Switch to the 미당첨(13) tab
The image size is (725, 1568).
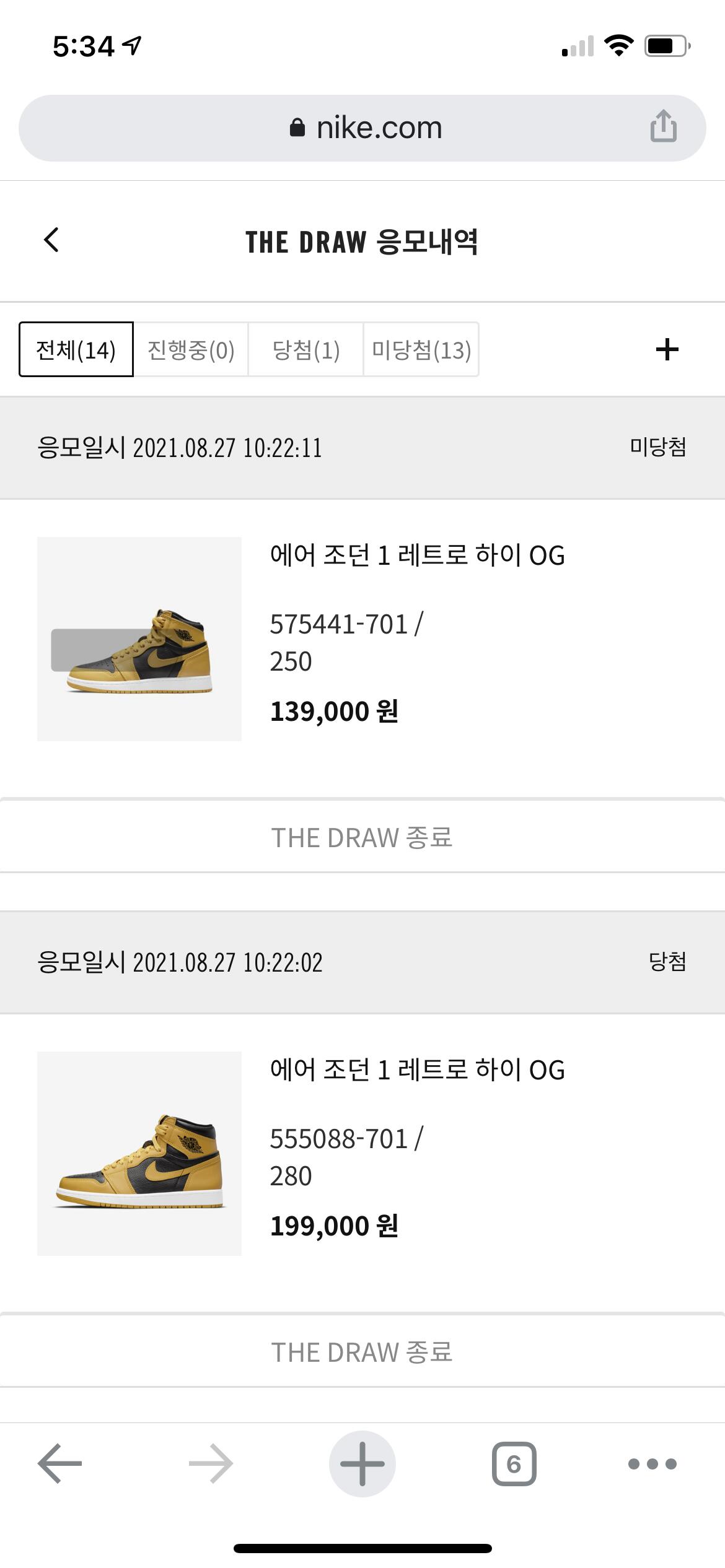421,350
